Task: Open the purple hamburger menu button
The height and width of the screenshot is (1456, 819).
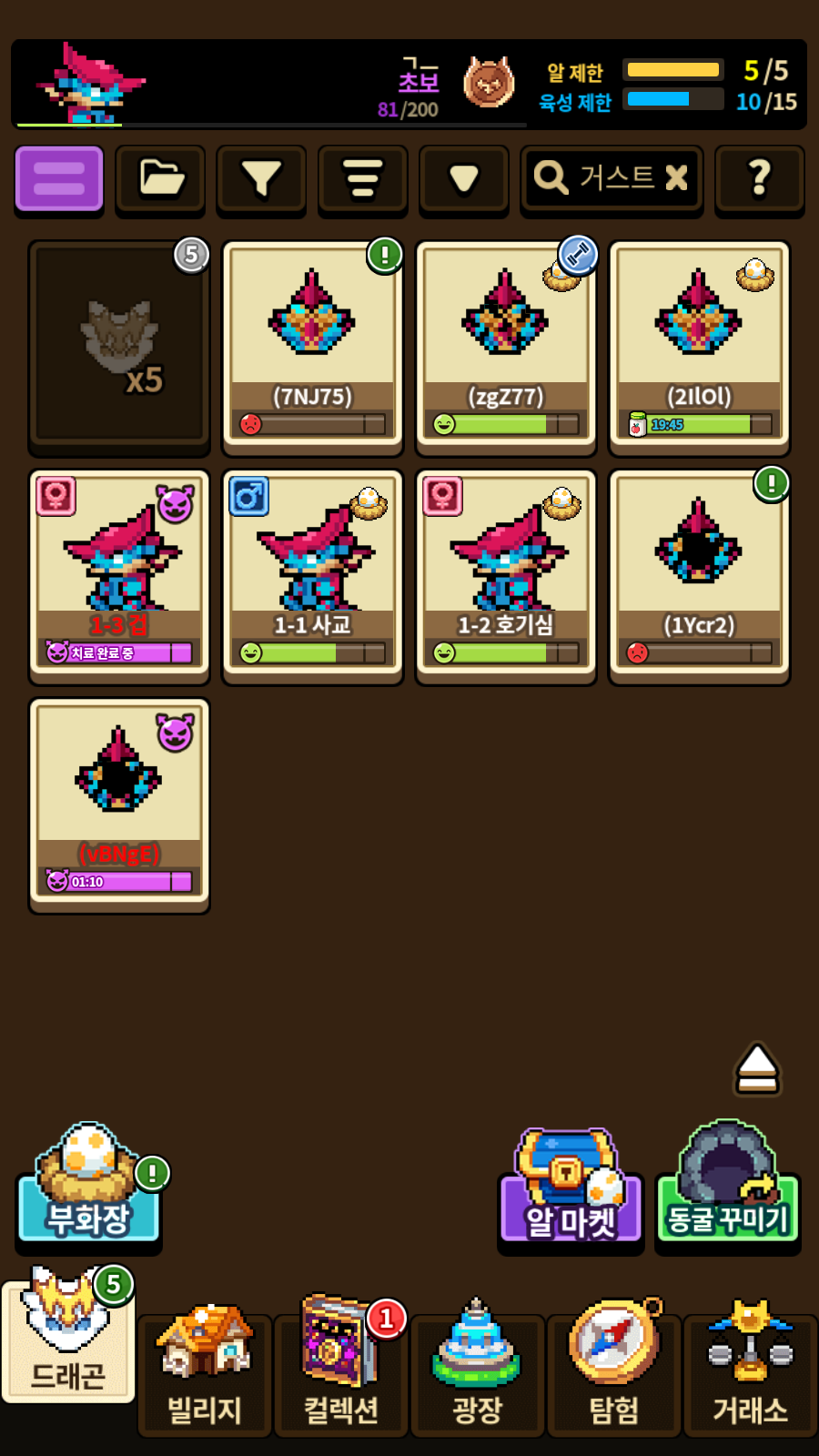Action: tap(59, 179)
